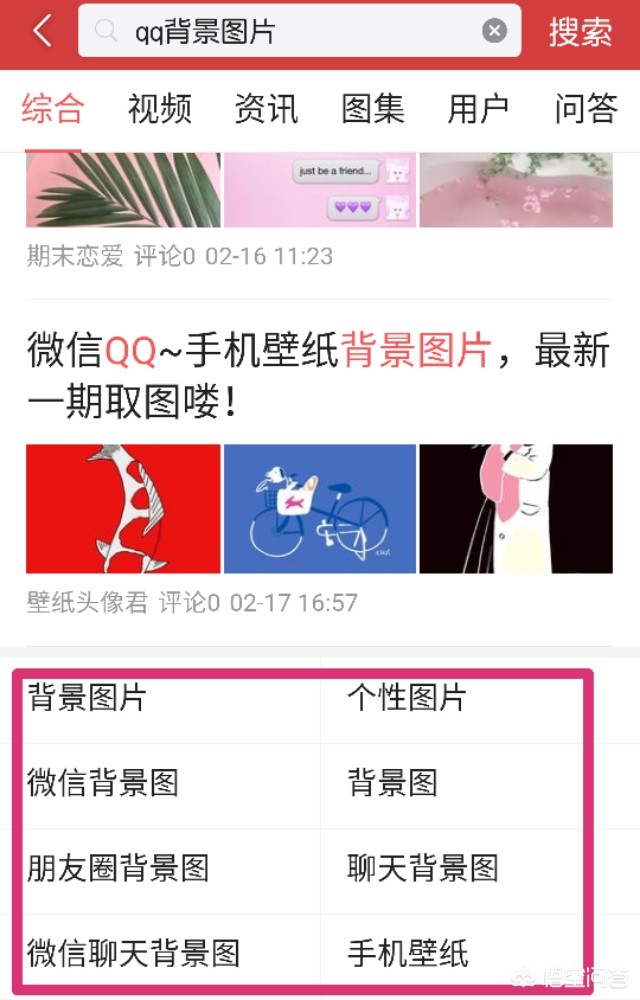Clear the search text with the X icon
The image size is (640, 1000).
point(494,32)
